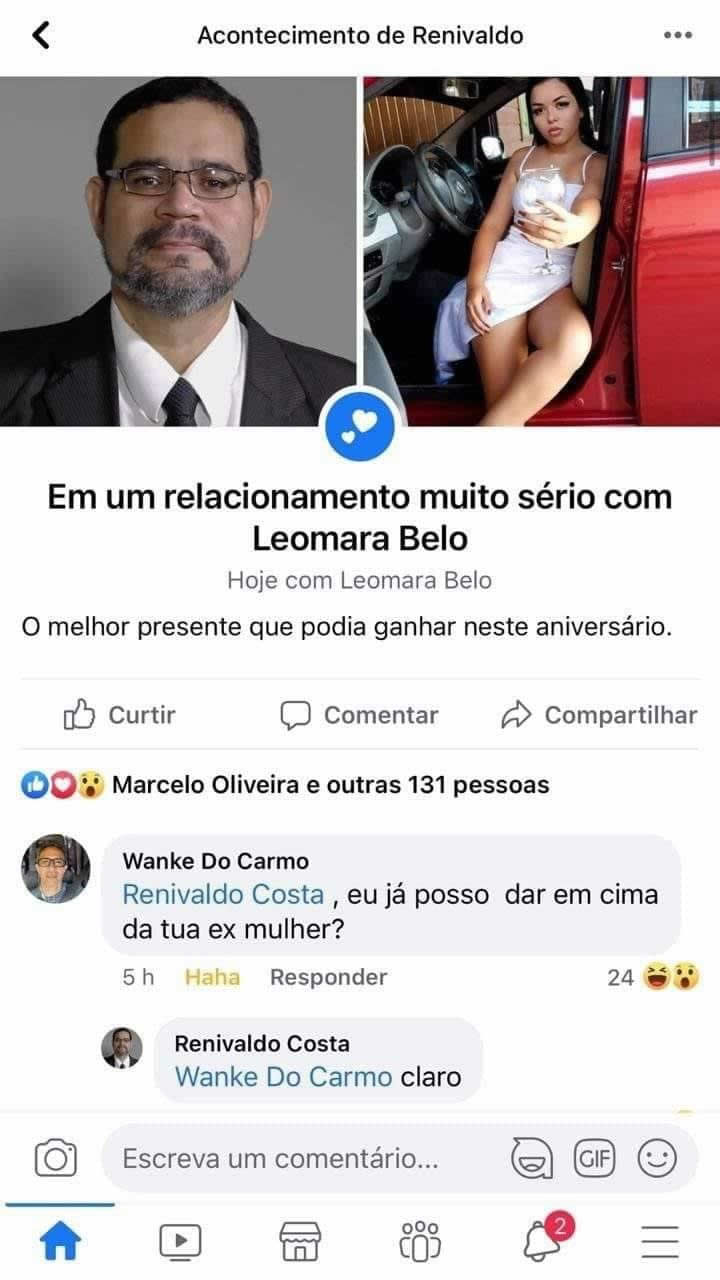Select the Home feed tab
The width and height of the screenshot is (720, 1280).
point(58,1243)
